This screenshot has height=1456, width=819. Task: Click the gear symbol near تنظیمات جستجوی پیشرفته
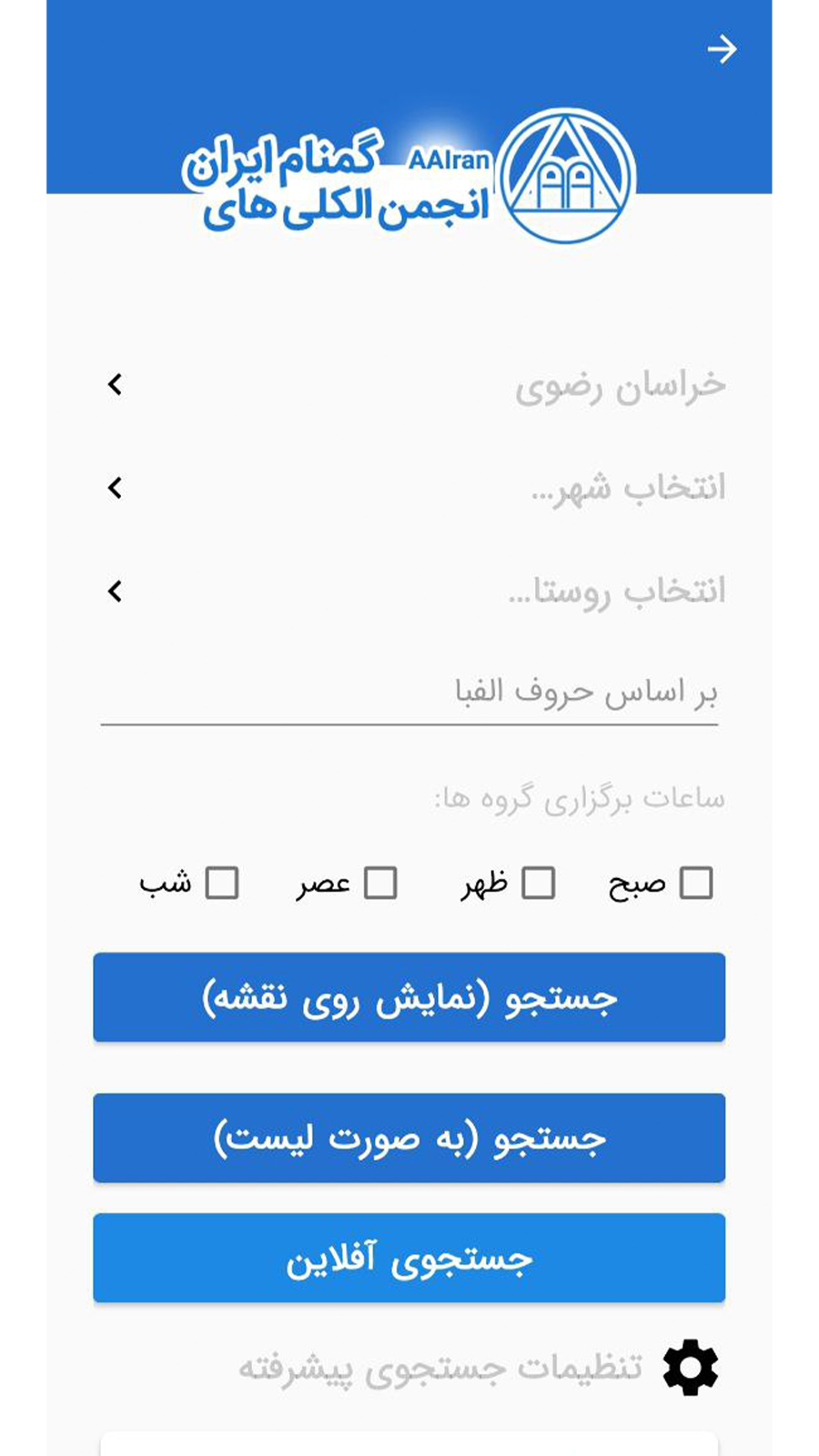690,1365
